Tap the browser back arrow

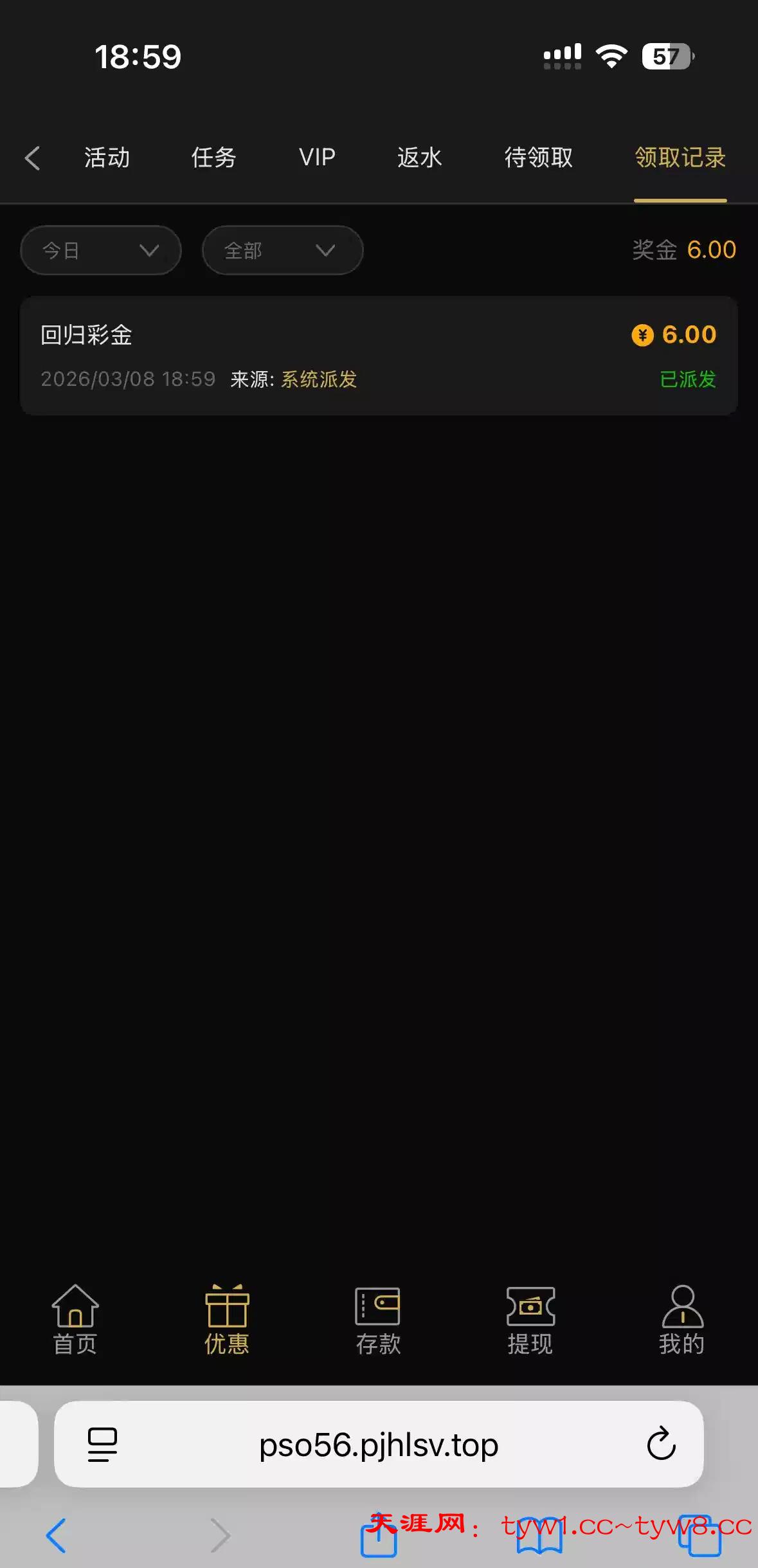pyautogui.click(x=57, y=1536)
